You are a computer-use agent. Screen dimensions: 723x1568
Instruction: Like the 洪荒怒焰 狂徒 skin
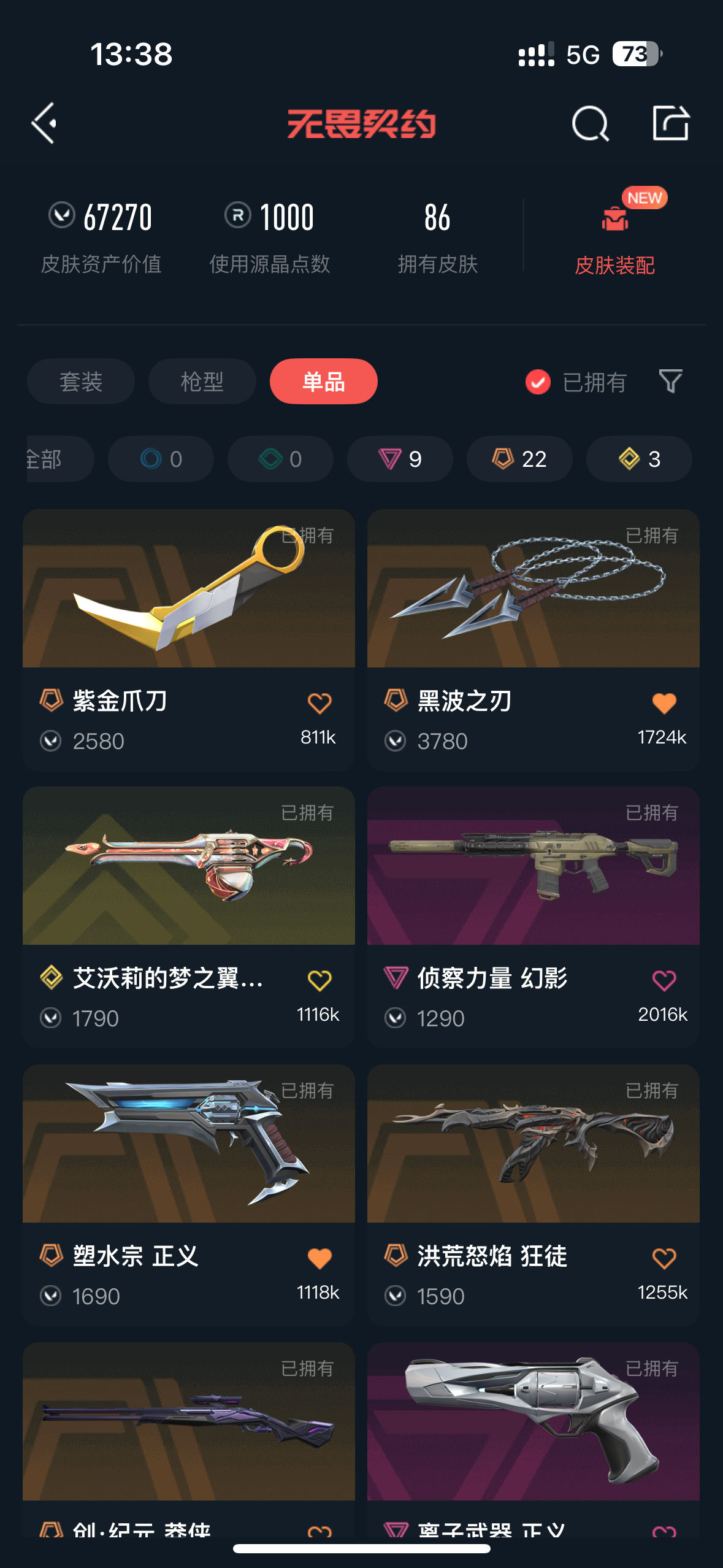[664, 1258]
